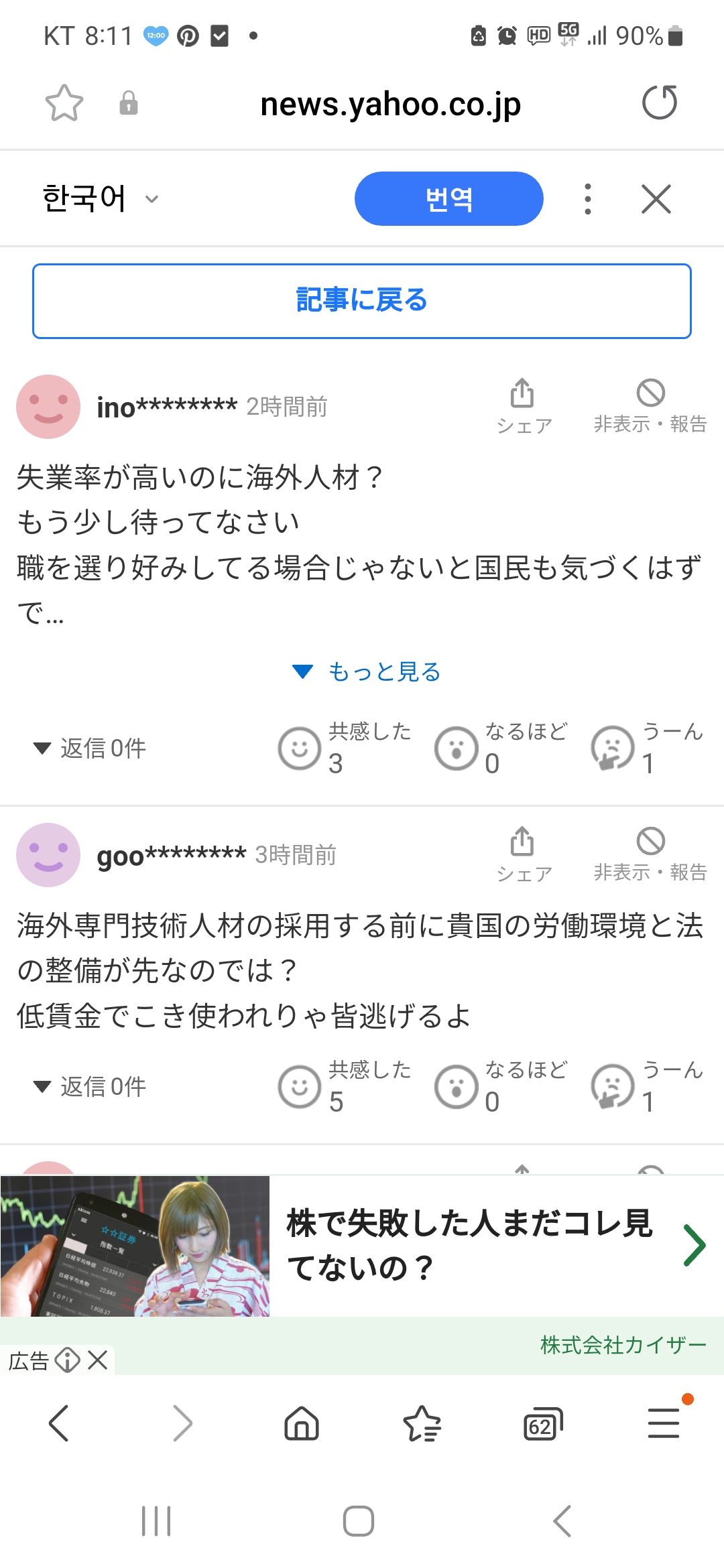Bookmark this page with the star icon

[x=64, y=103]
